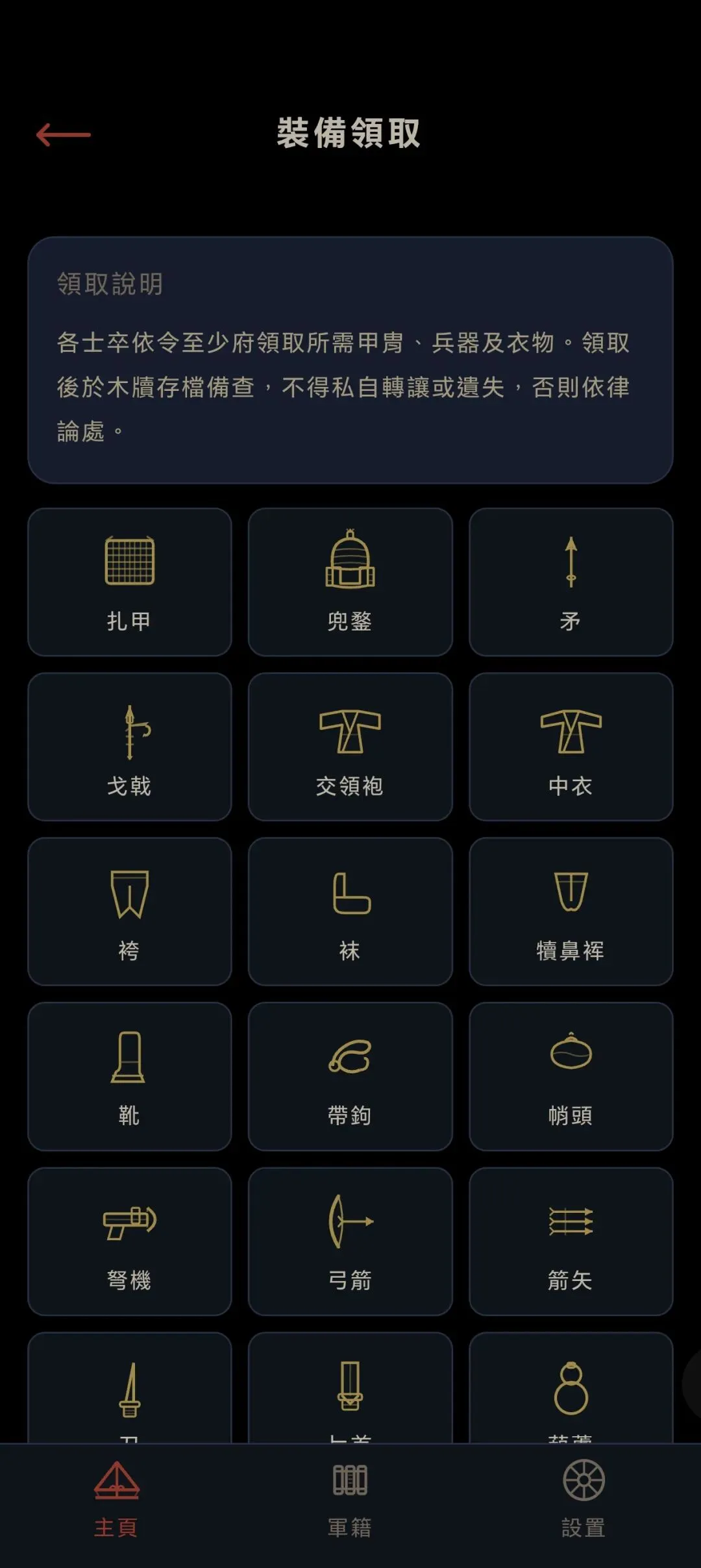
Task: Open the 戈戟 weapon tile
Action: click(130, 747)
